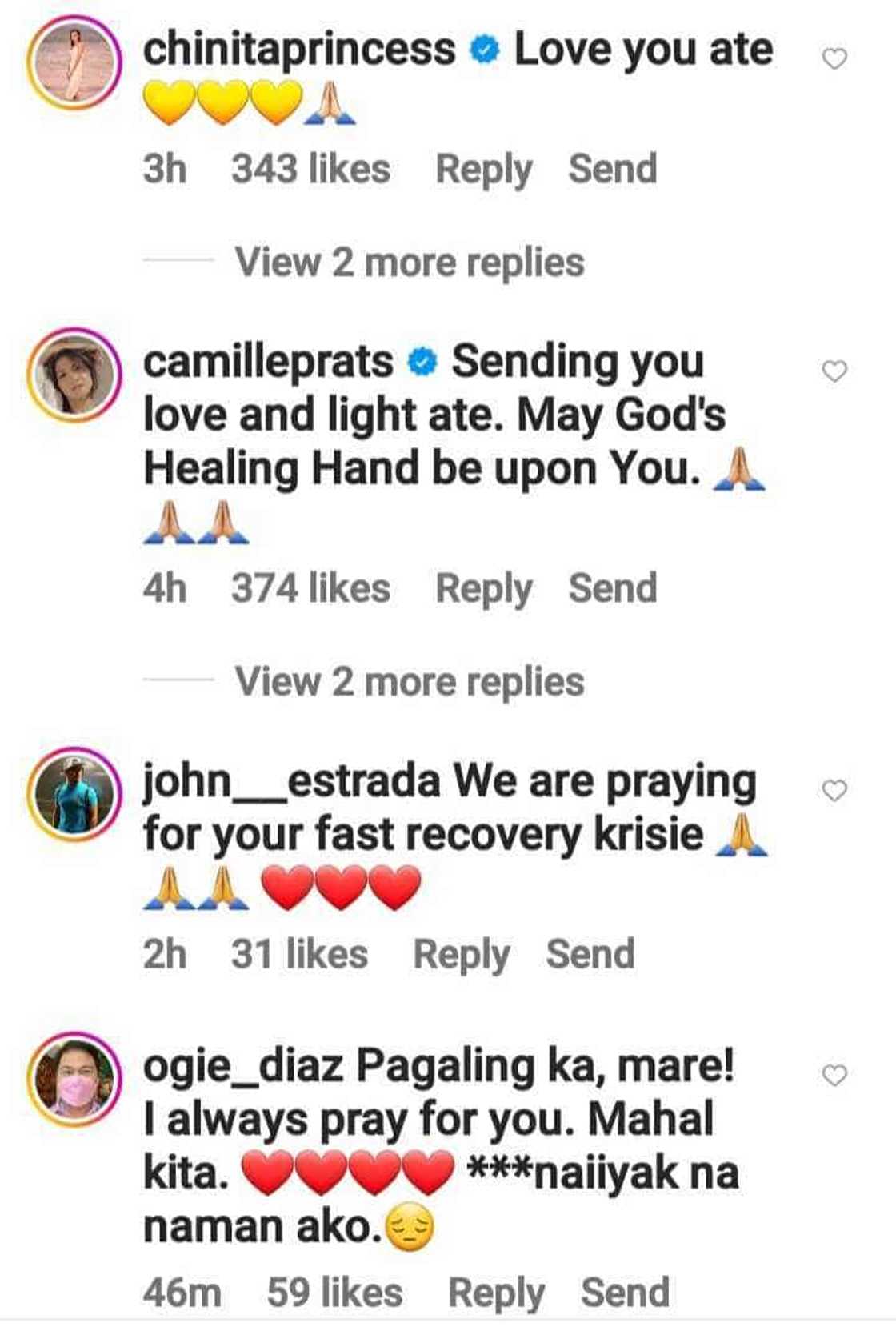
Task: Open john__estrada's profile picture
Action: [74, 794]
